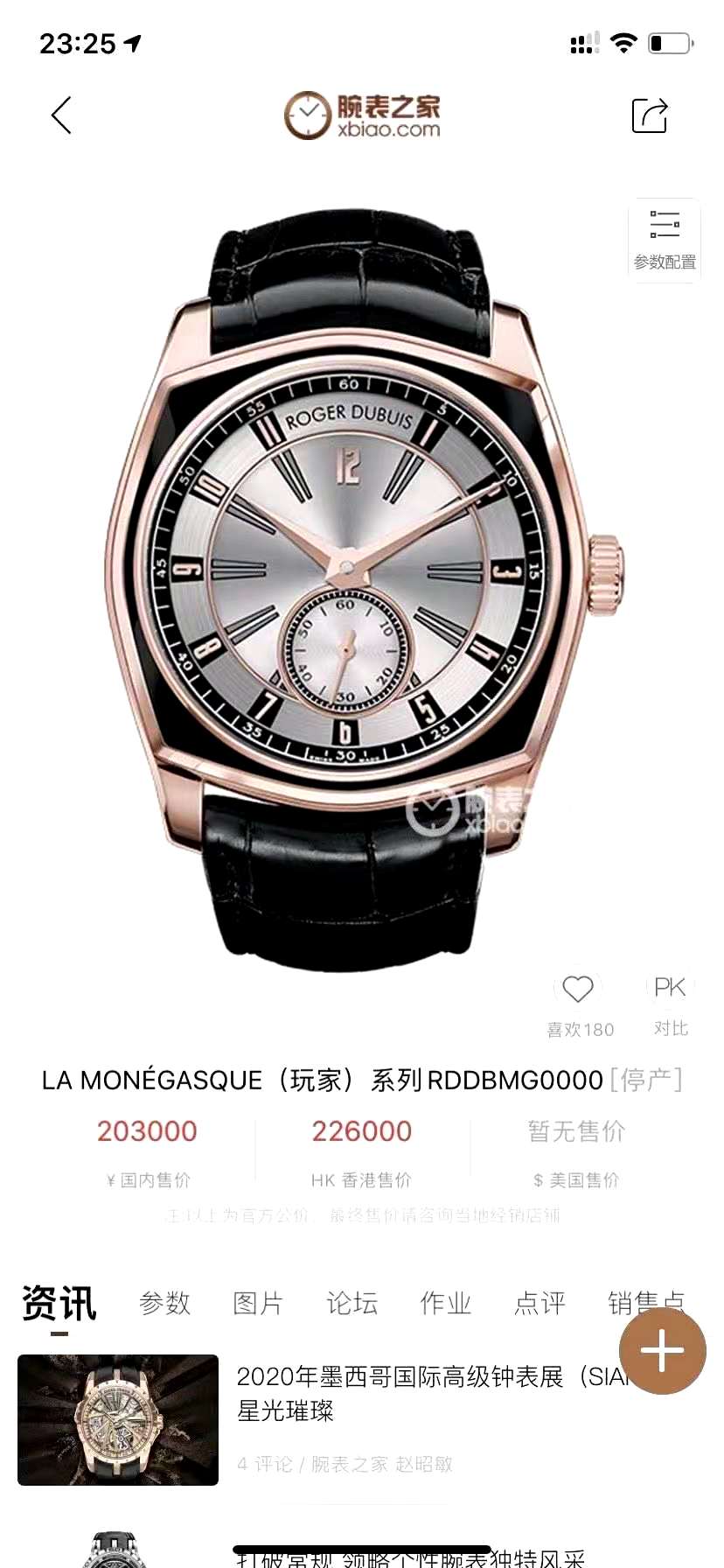Screen dimensions: 724x1568
Task: Switch to the 作业 tab
Action: pyautogui.click(x=445, y=1303)
